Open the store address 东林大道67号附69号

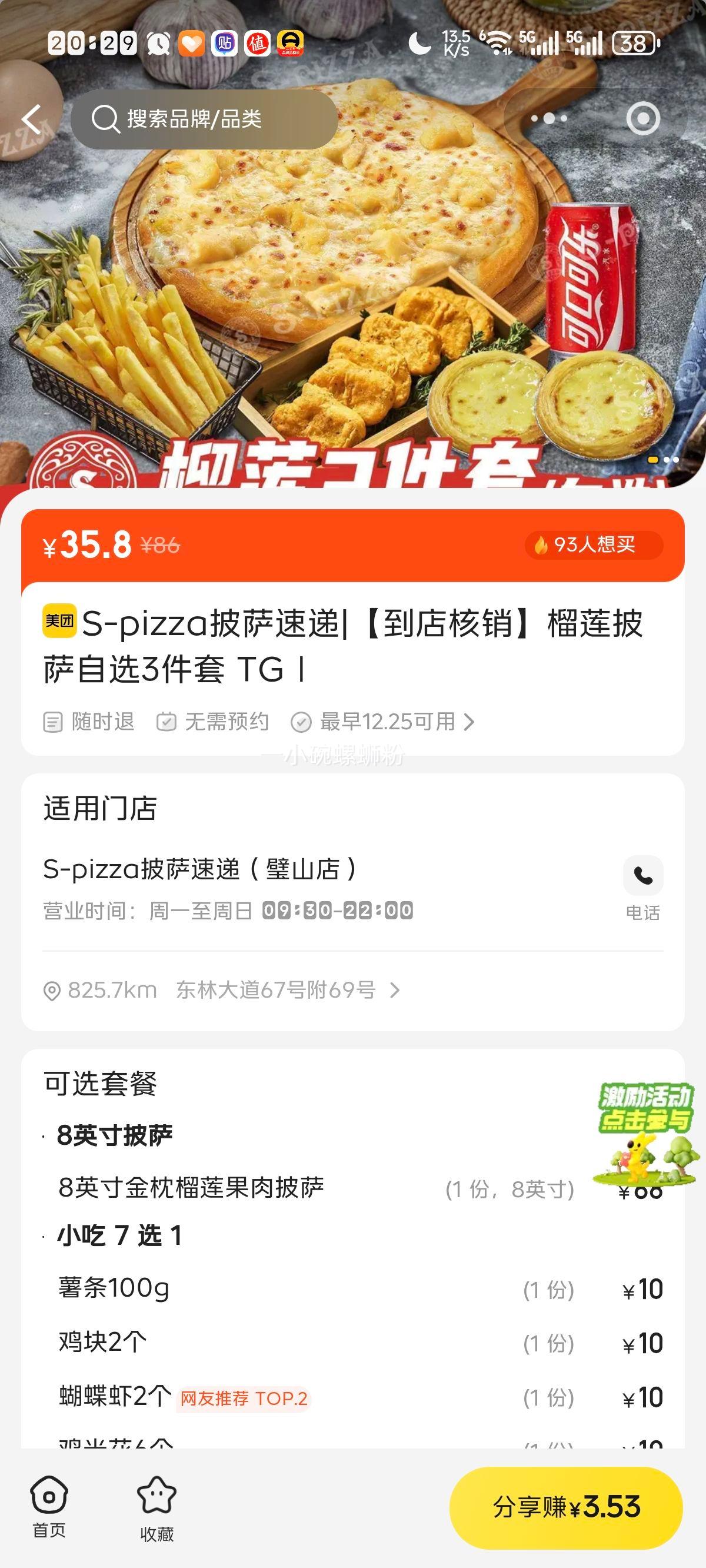pyautogui.click(x=275, y=991)
